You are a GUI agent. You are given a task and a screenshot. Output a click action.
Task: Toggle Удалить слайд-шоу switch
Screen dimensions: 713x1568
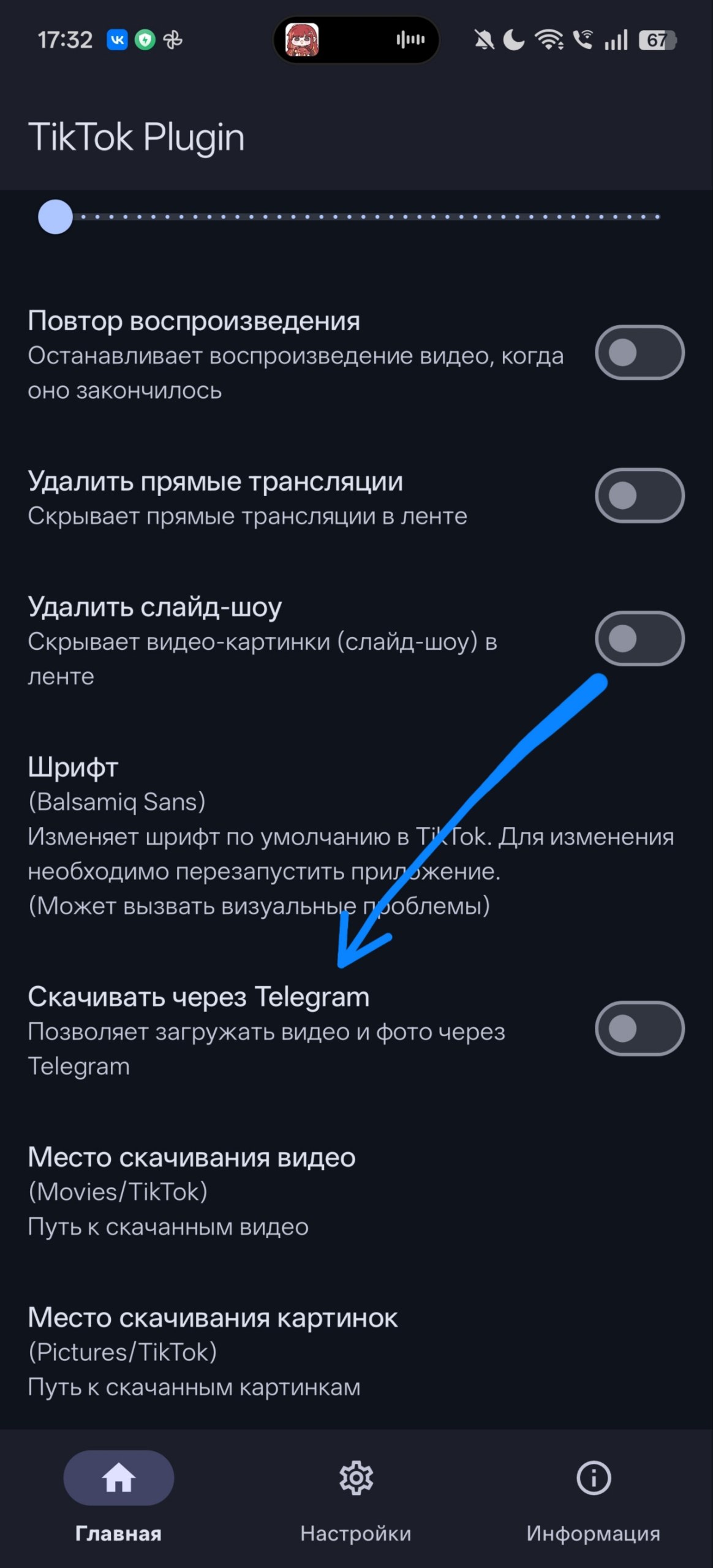[639, 639]
